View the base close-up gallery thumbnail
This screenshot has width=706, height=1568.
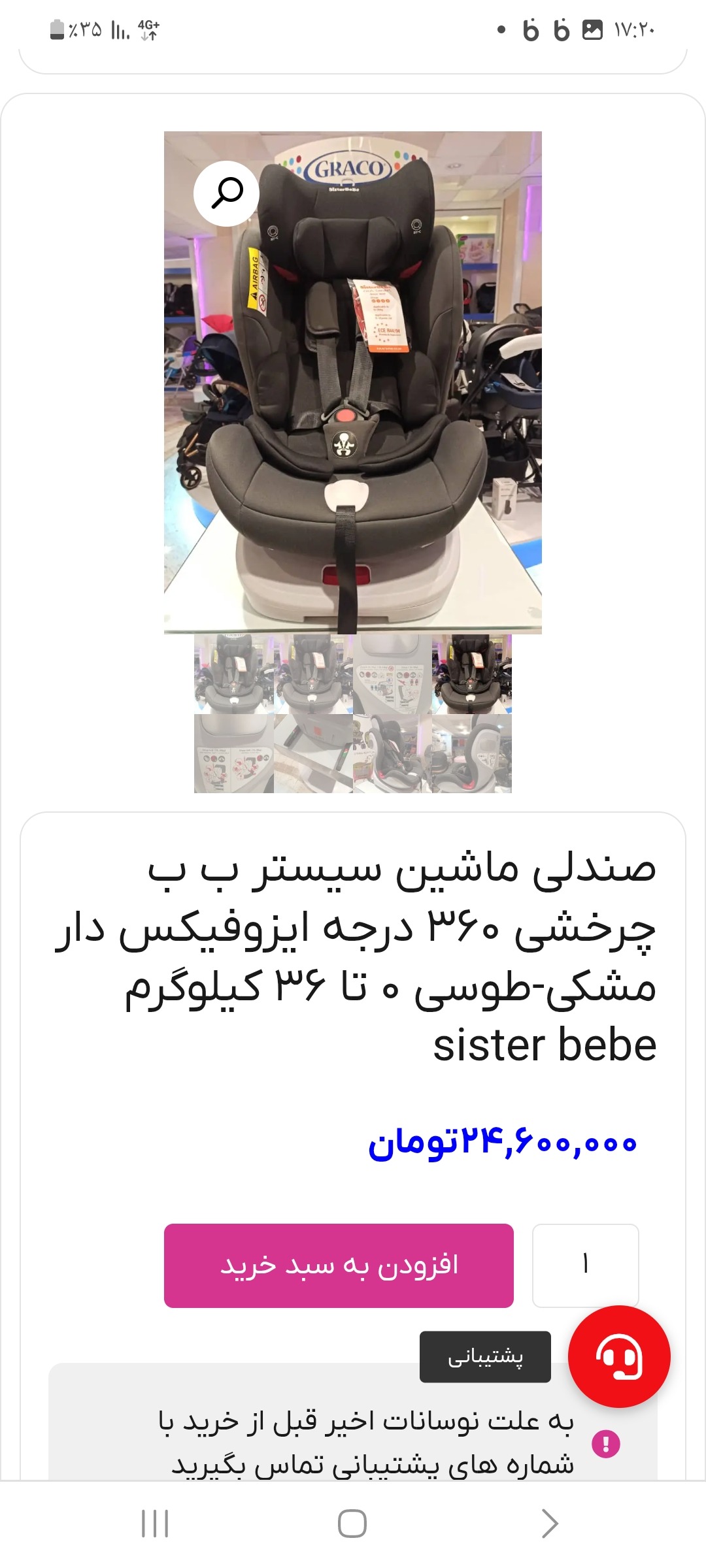pos(313,753)
